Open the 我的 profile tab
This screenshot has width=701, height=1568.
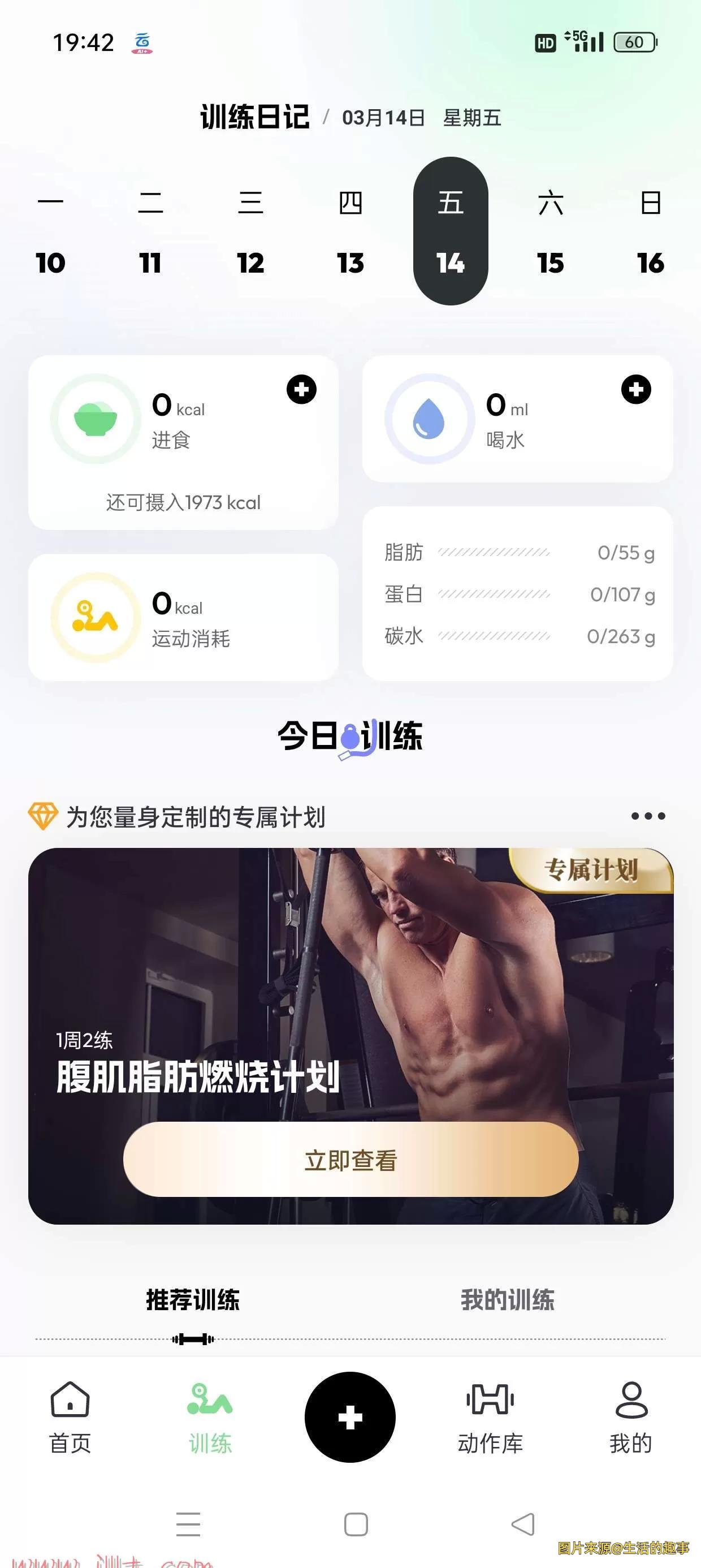point(631,1417)
